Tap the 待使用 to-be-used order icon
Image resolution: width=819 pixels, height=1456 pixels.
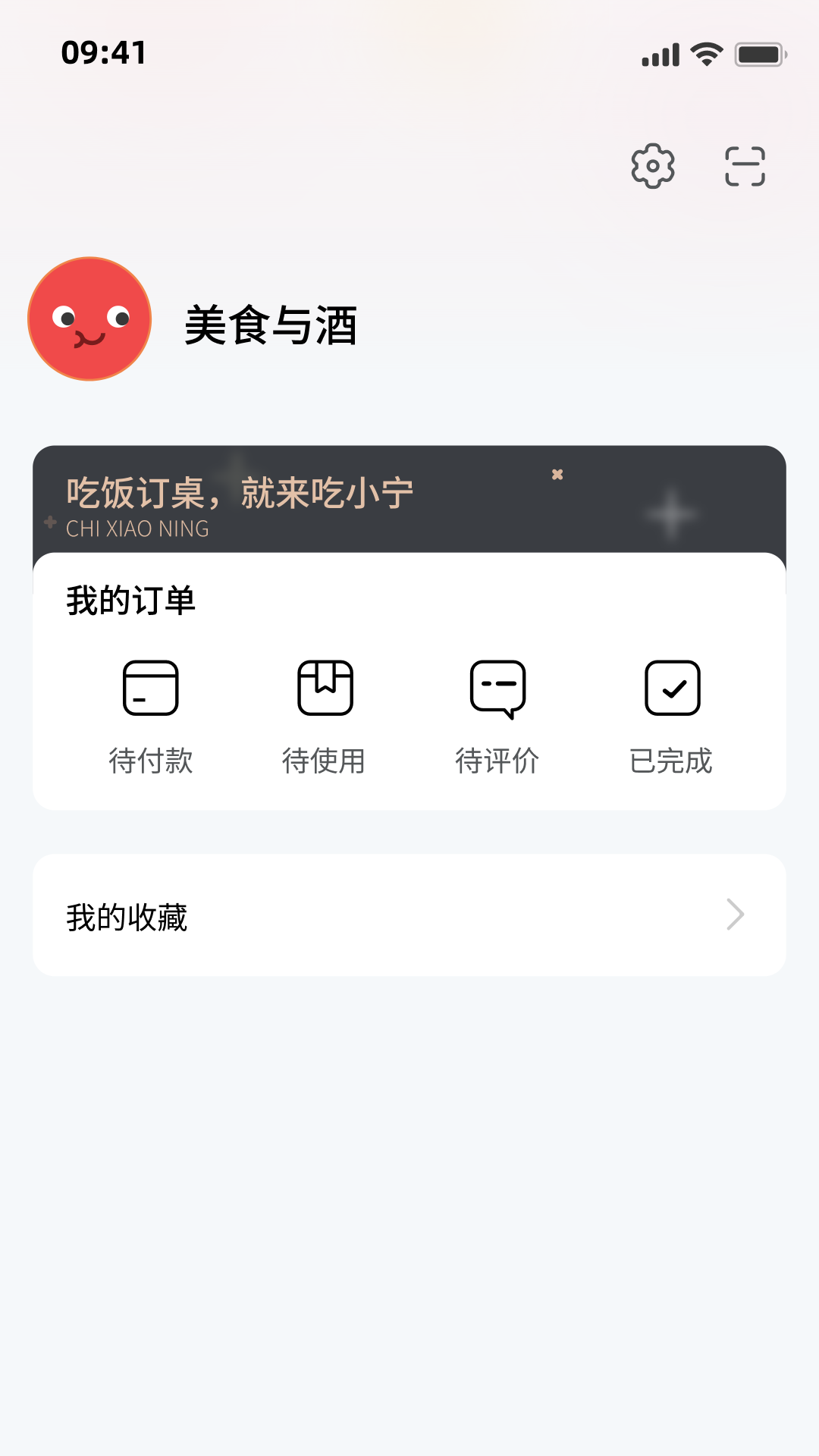tap(325, 689)
